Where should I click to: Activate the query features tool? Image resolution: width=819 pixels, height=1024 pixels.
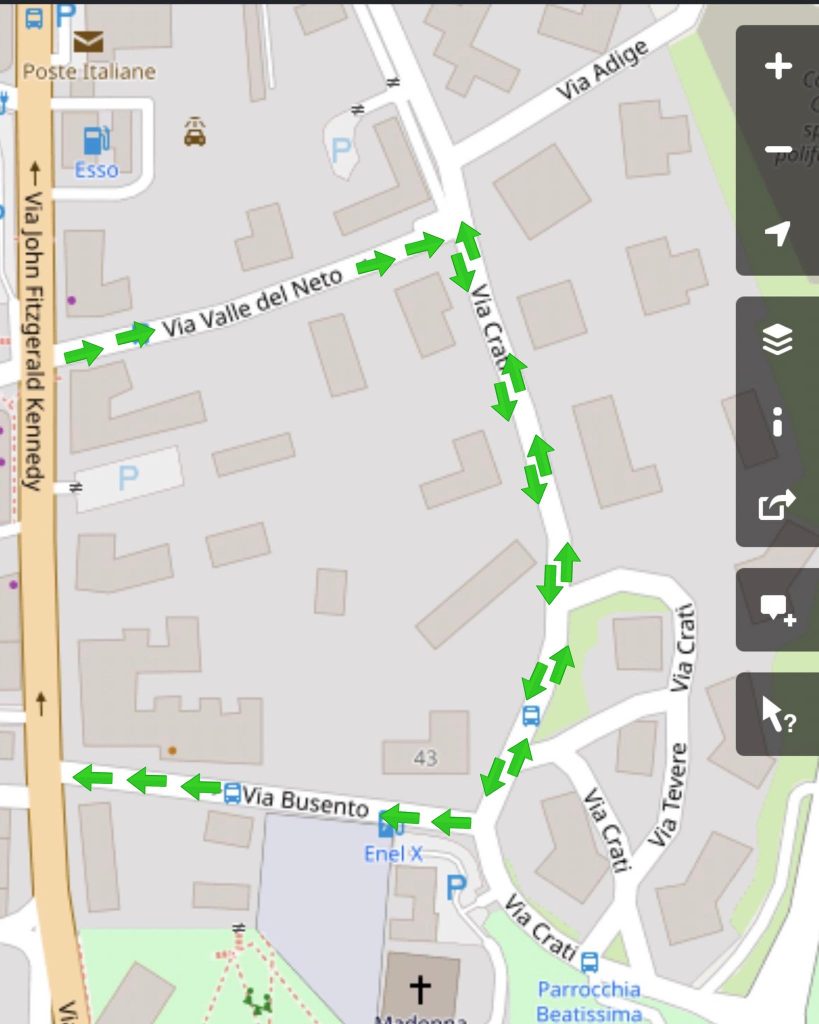[x=777, y=714]
